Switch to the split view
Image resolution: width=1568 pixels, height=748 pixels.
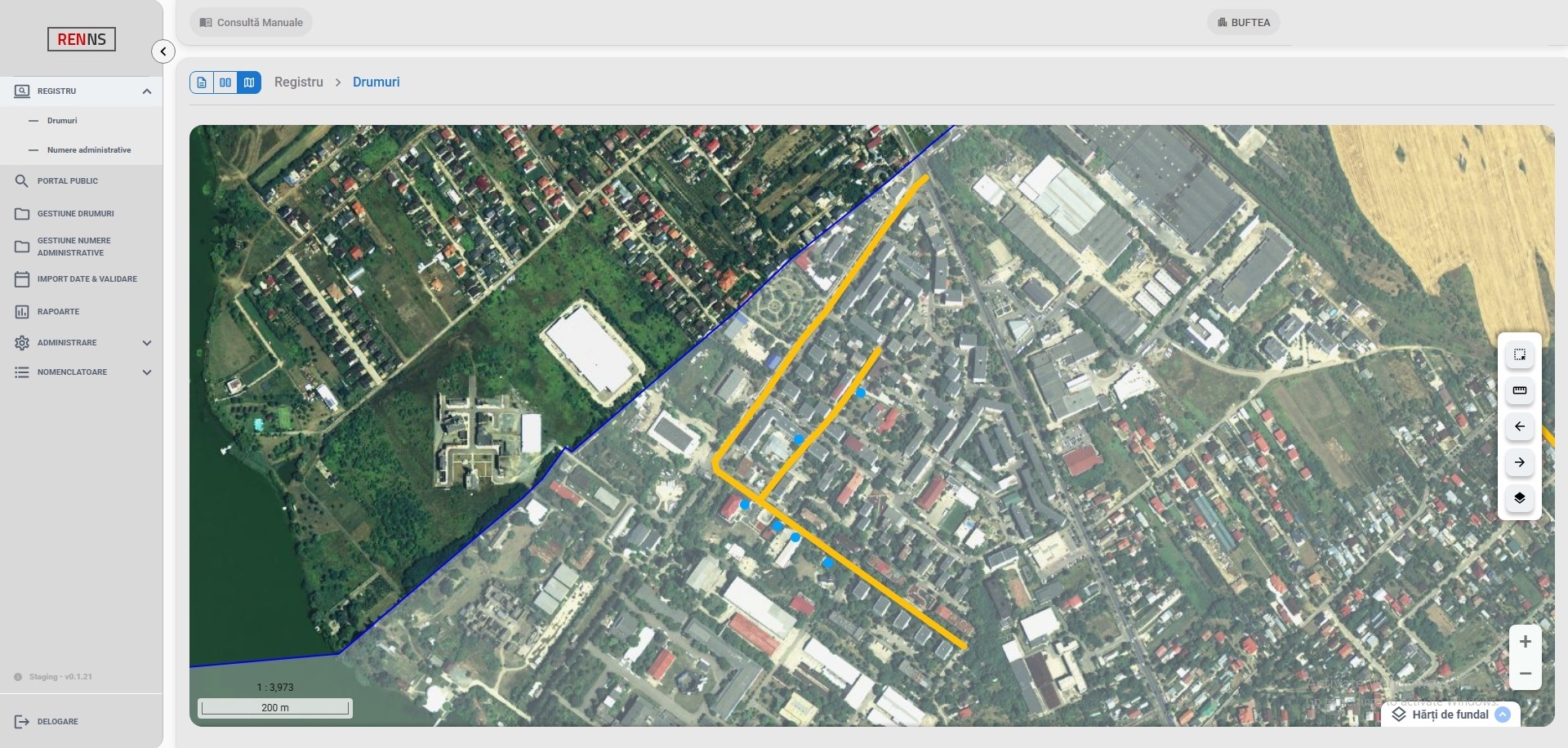pyautogui.click(x=225, y=82)
